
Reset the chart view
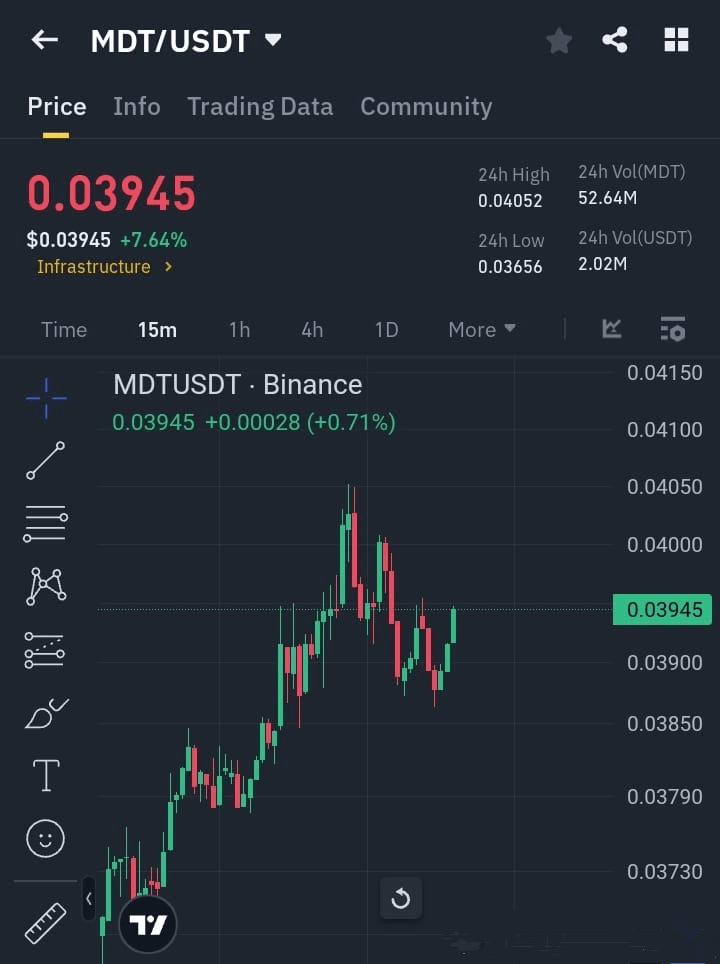(x=401, y=899)
